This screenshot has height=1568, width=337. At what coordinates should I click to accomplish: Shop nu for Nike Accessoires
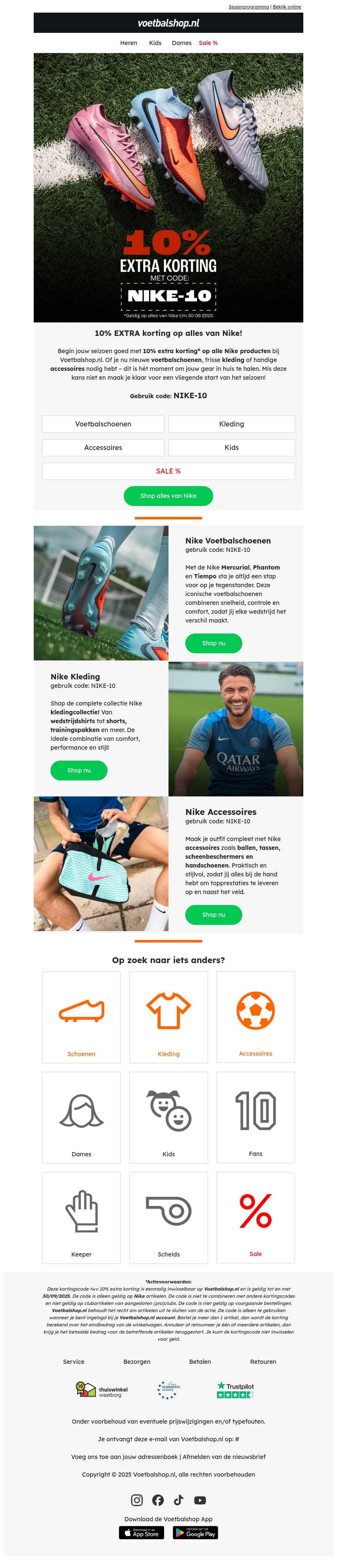(x=213, y=914)
